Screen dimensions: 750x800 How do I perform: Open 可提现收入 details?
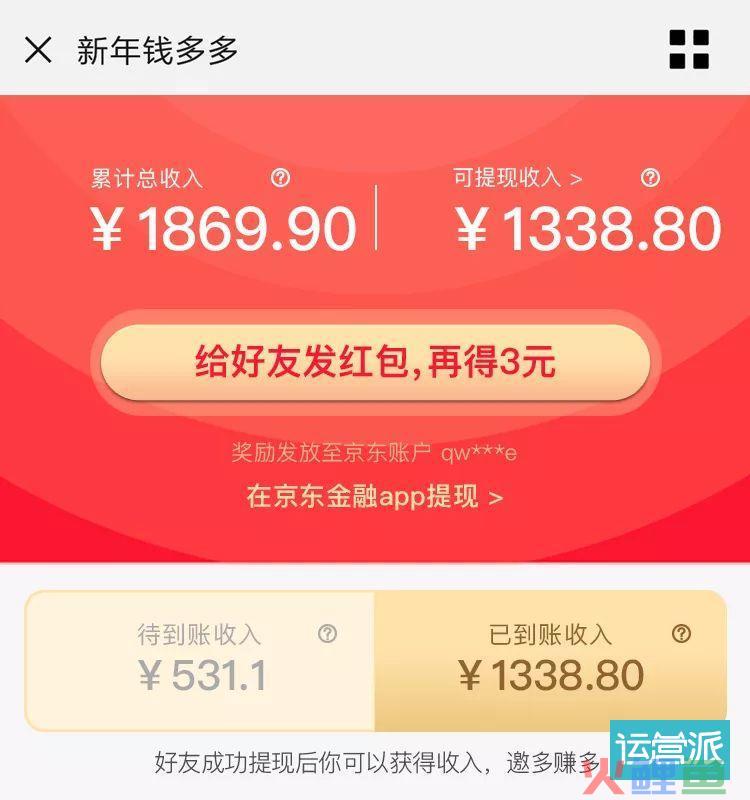tap(517, 178)
